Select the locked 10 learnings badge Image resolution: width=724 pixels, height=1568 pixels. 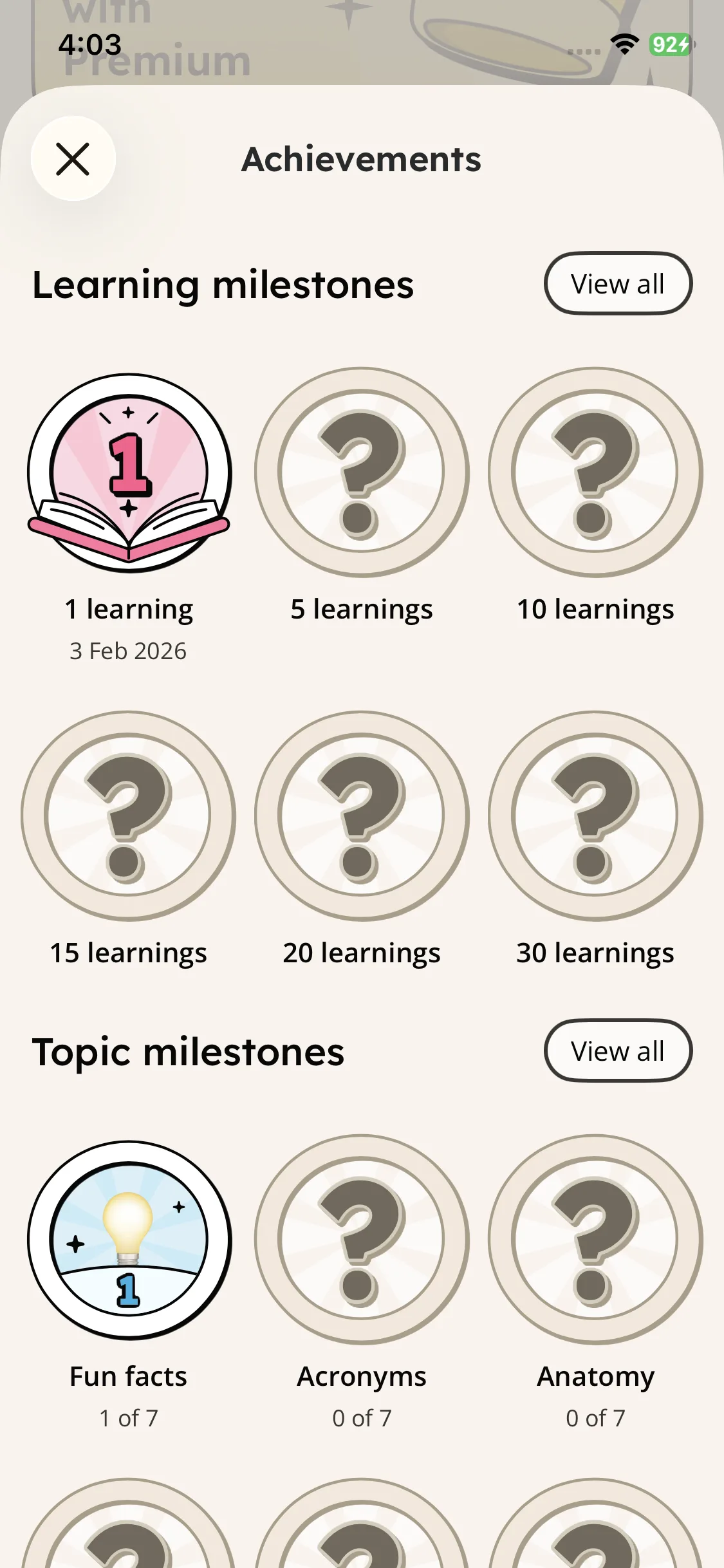coord(595,473)
